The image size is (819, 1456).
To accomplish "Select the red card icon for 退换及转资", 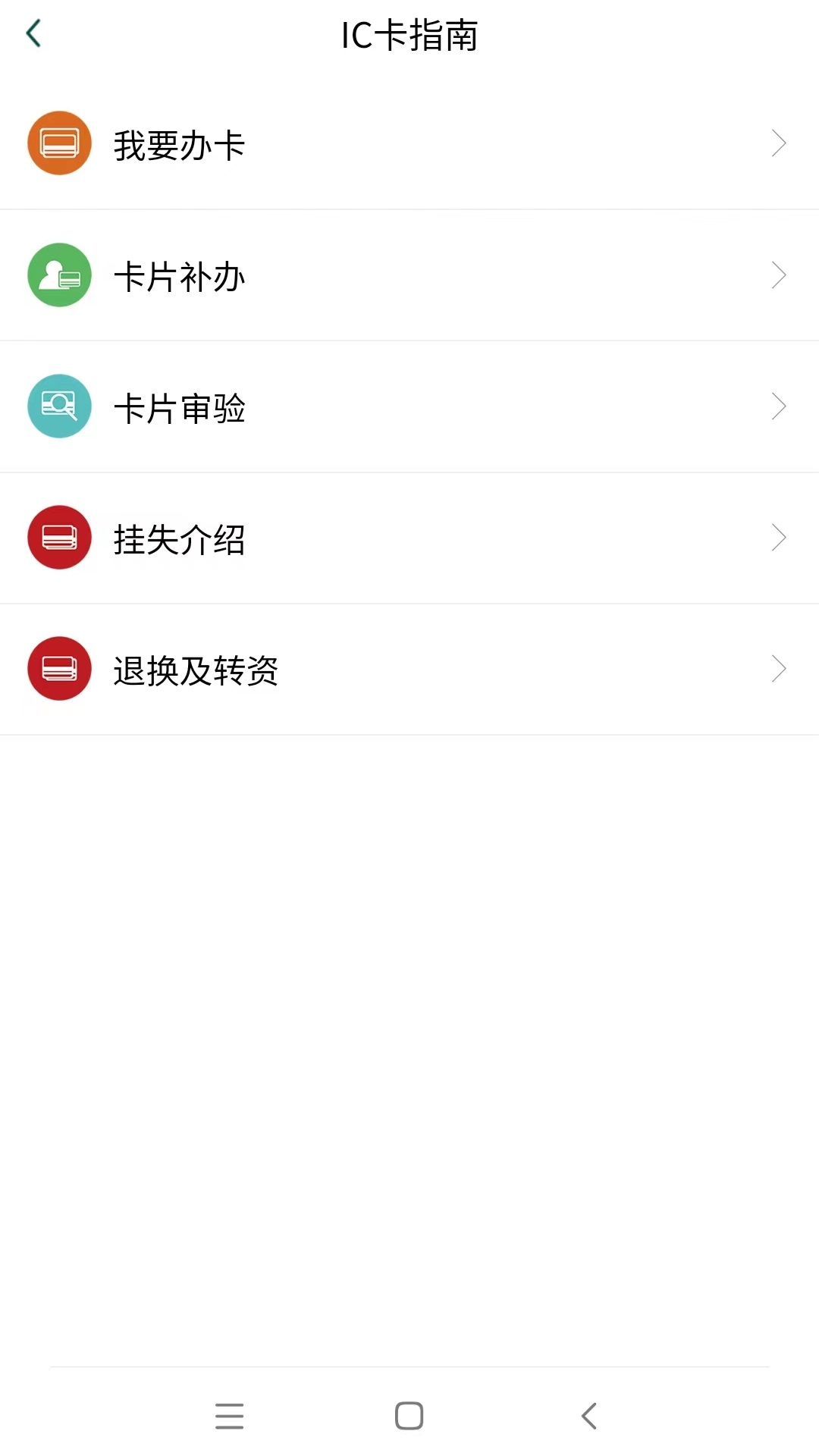I will coord(59,668).
